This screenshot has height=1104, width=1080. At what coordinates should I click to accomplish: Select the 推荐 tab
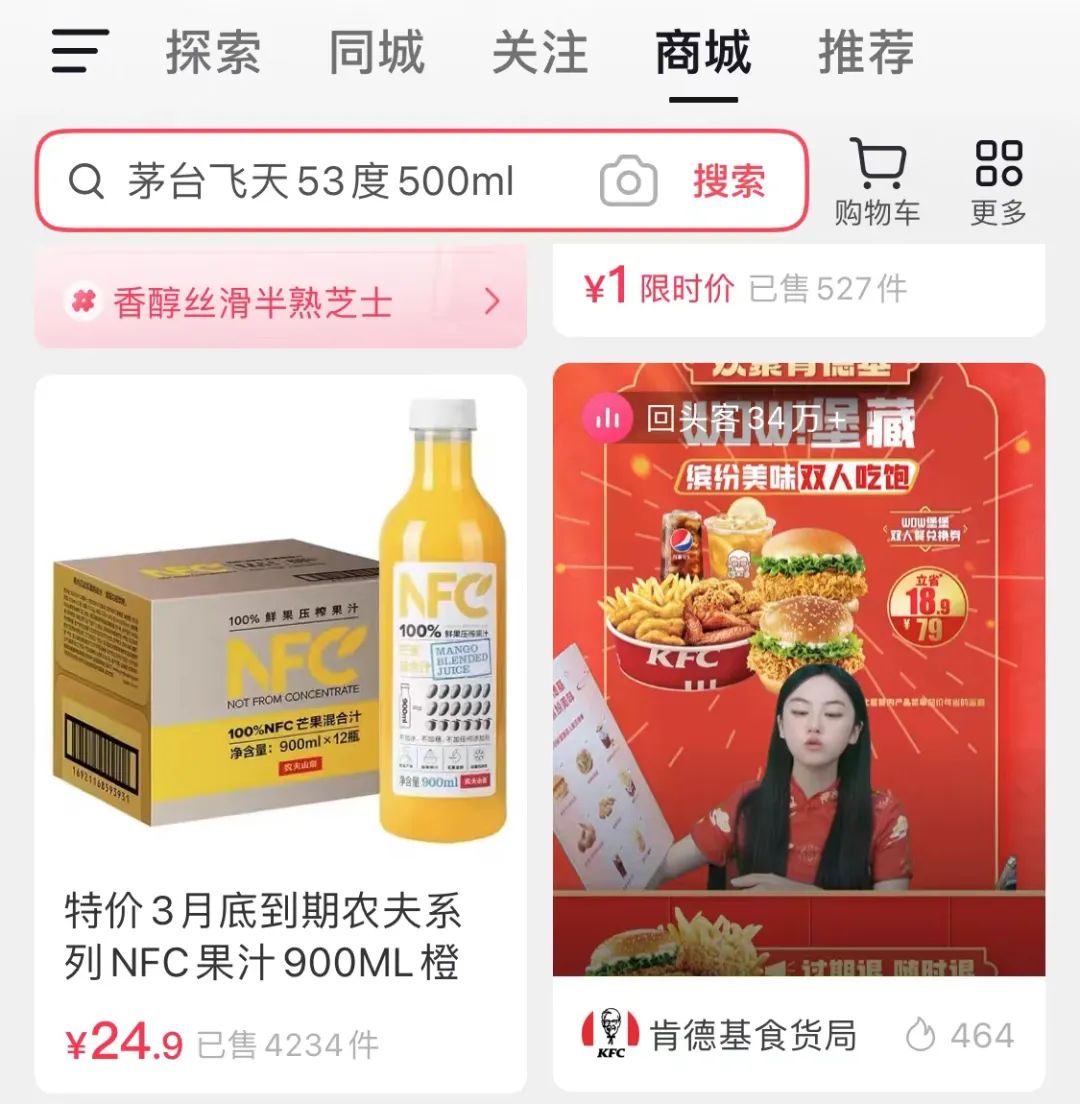(864, 55)
